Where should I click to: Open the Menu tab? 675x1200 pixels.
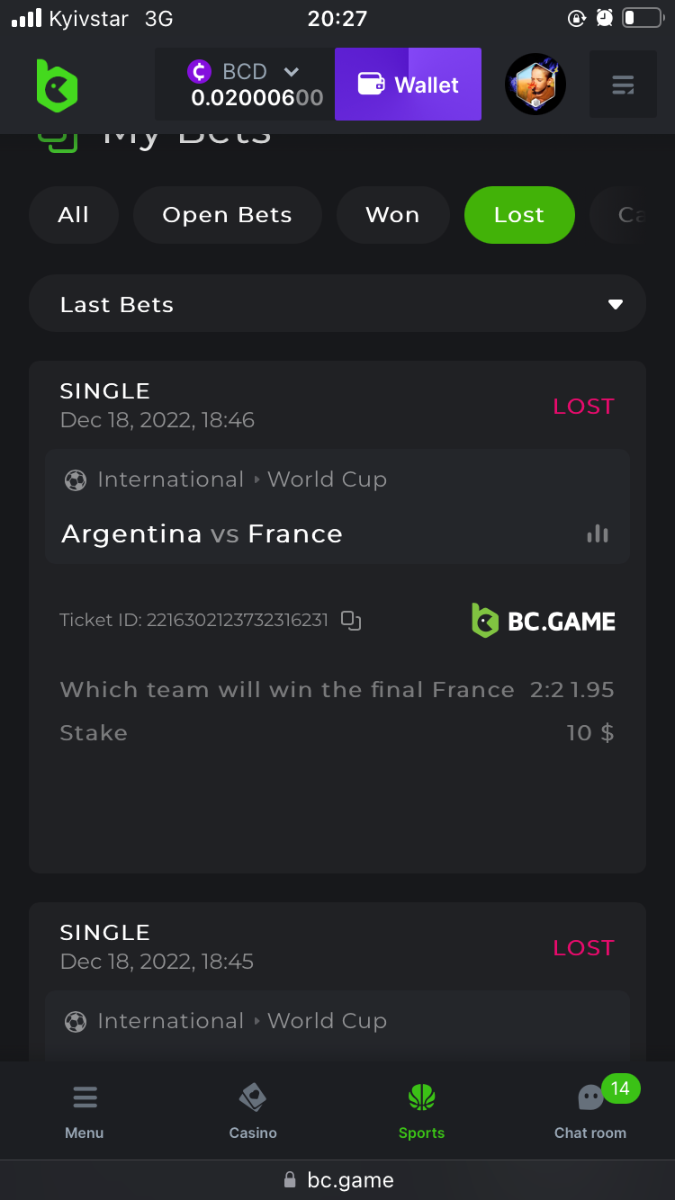(x=84, y=1110)
